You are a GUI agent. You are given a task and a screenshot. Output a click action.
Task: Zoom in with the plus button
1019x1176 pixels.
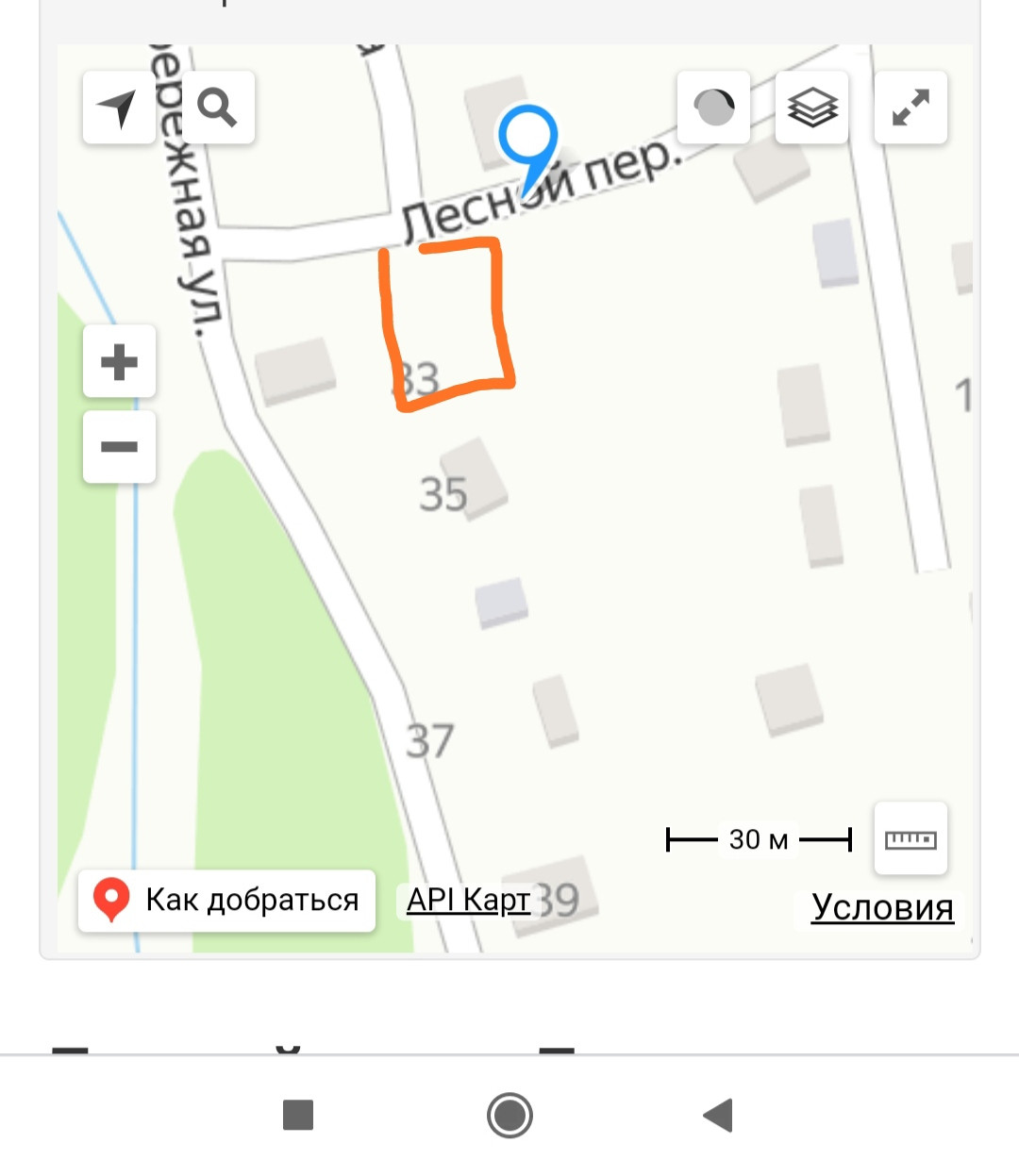[120, 362]
